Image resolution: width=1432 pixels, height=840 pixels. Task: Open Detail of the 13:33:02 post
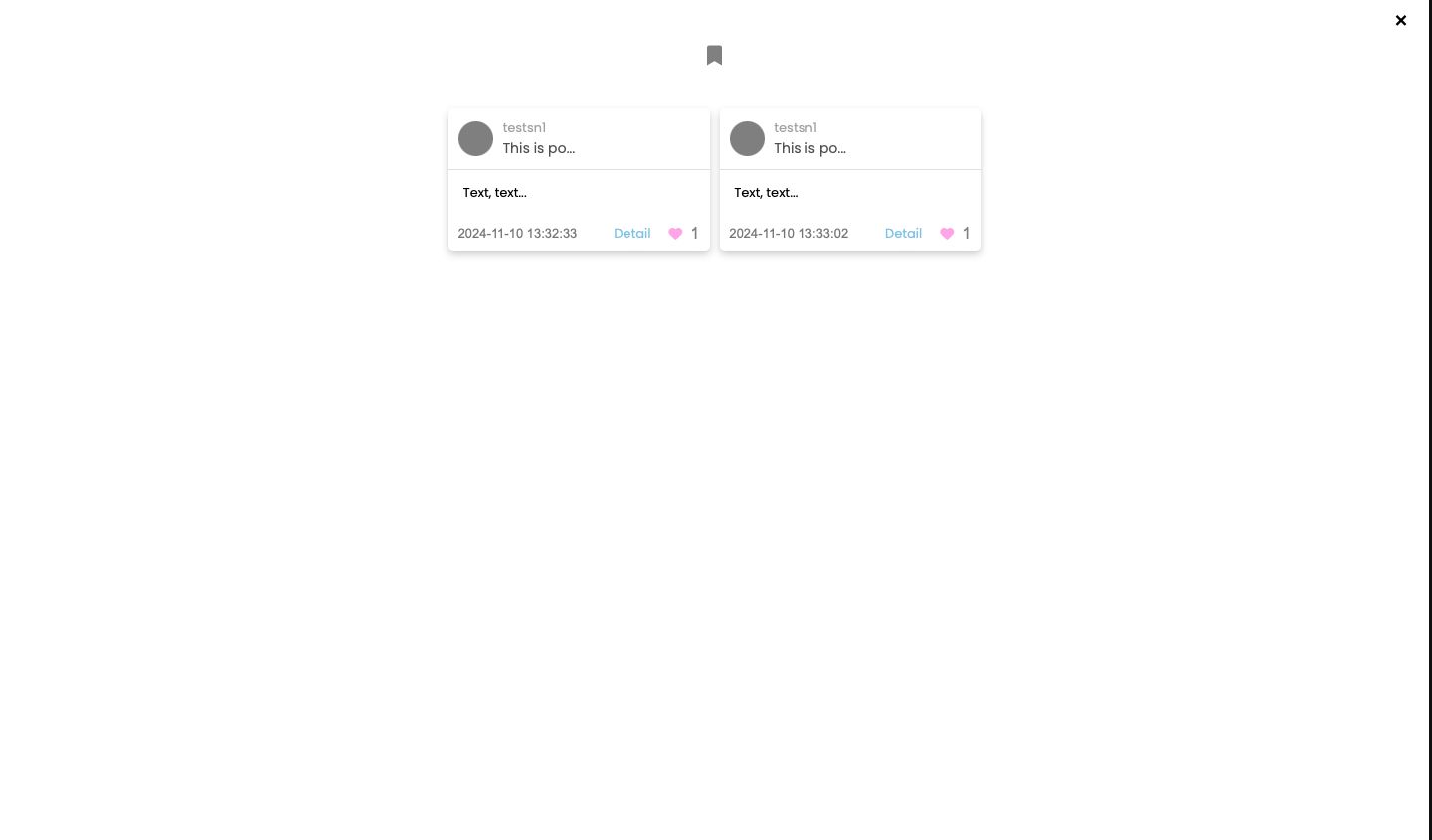(903, 233)
